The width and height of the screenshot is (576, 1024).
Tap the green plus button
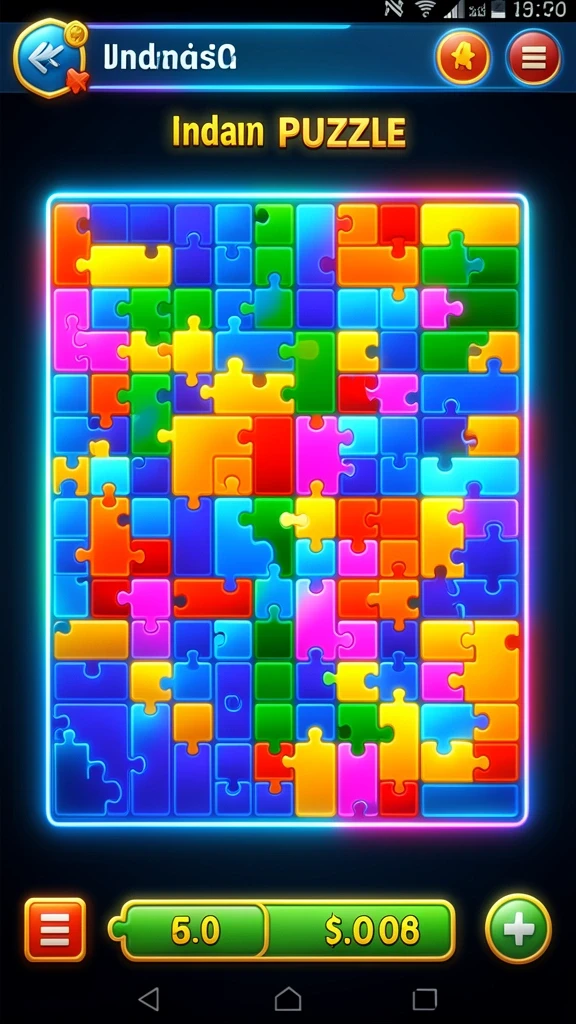(x=519, y=929)
